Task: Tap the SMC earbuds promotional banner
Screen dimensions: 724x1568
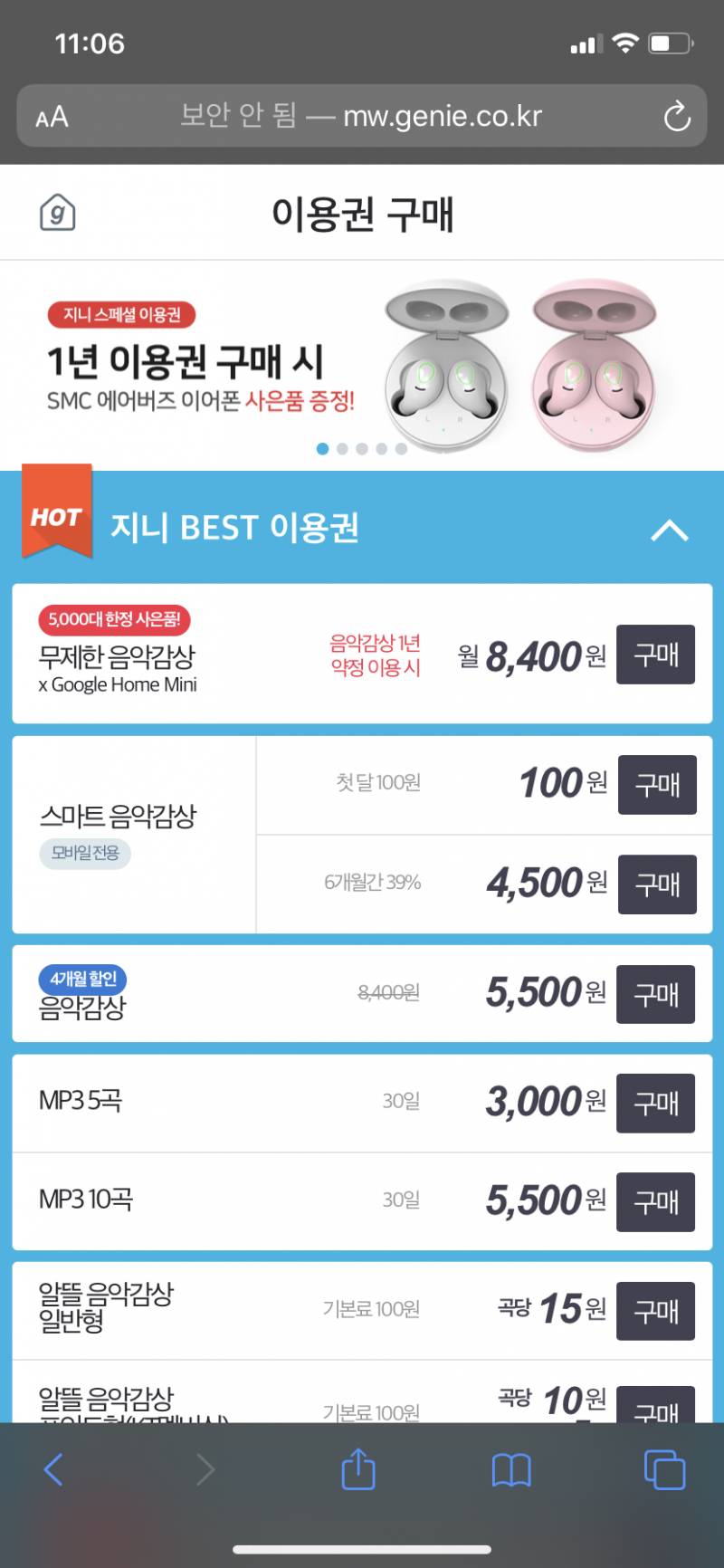Action: [x=362, y=362]
